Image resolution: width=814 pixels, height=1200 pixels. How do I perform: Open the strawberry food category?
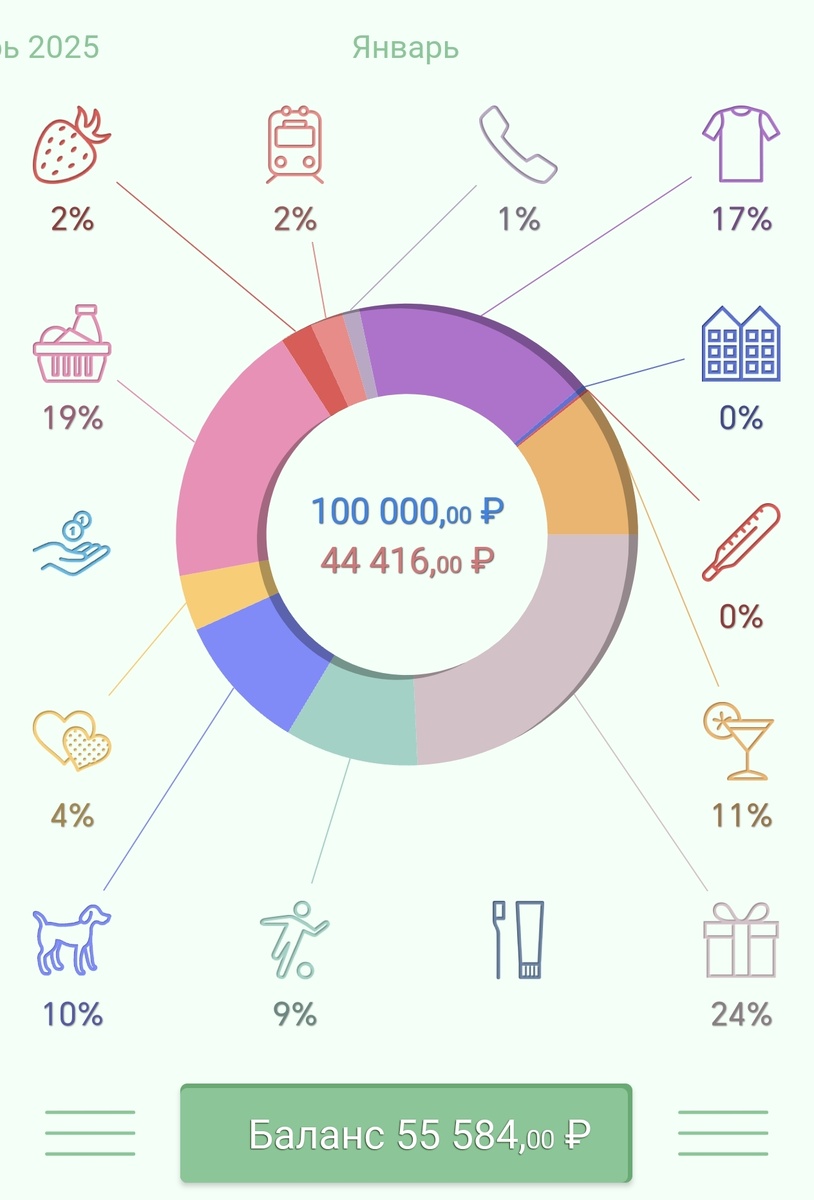pyautogui.click(x=72, y=146)
